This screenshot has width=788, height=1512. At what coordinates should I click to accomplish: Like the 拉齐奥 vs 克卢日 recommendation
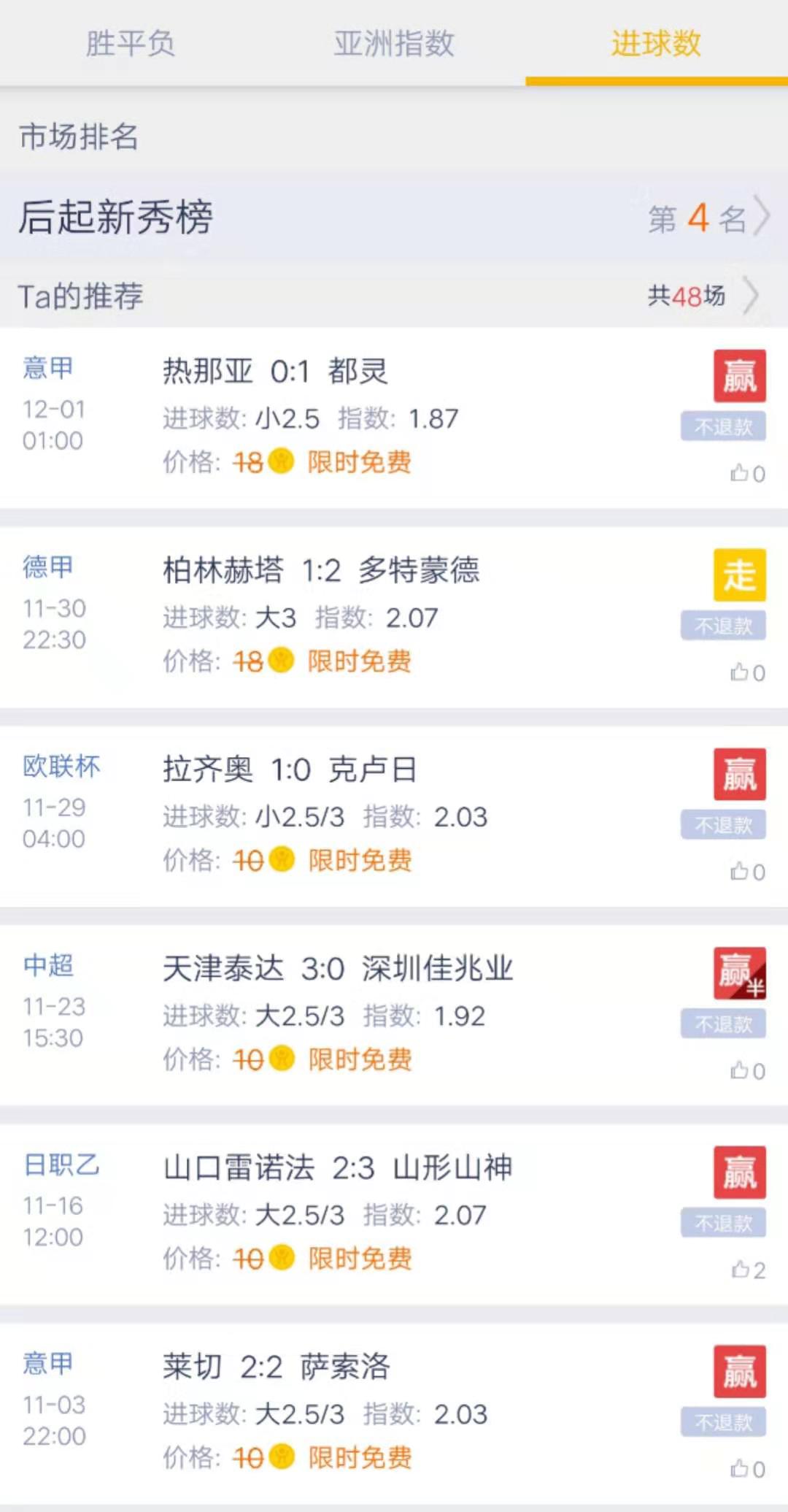[746, 872]
